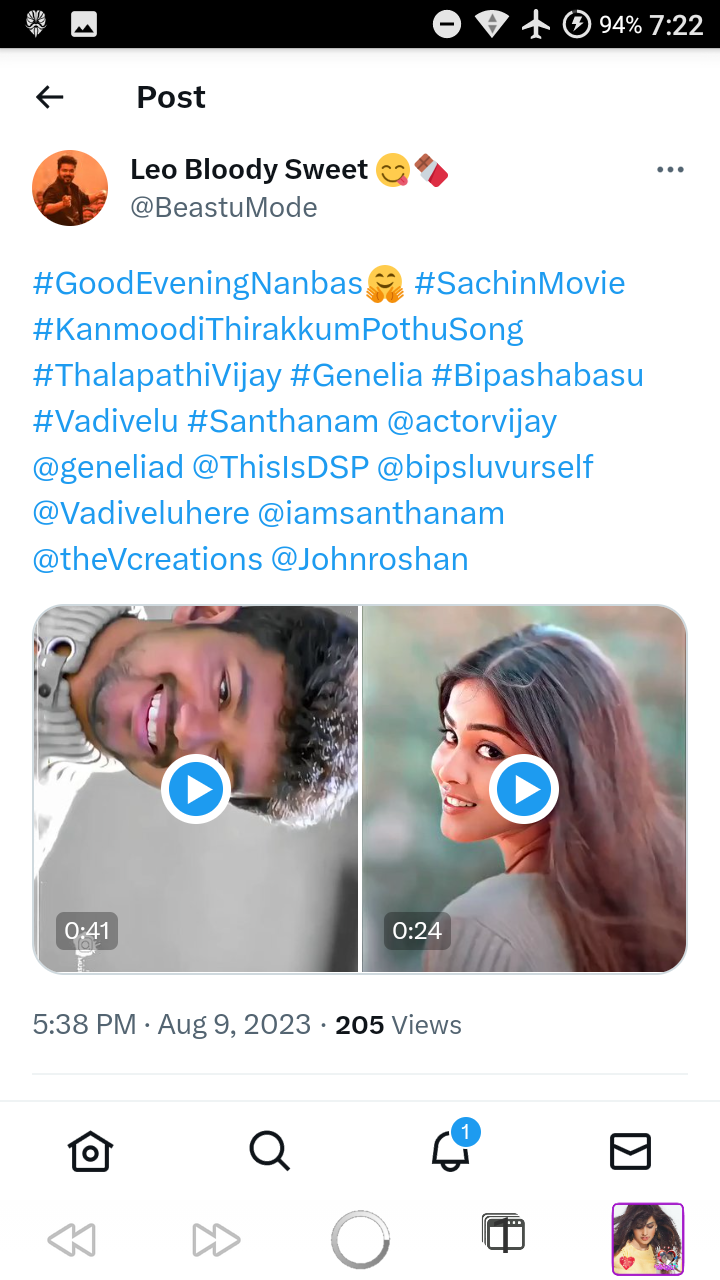Visit the @iamsanthanam mention
This screenshot has height=1280, width=720.
381,513
